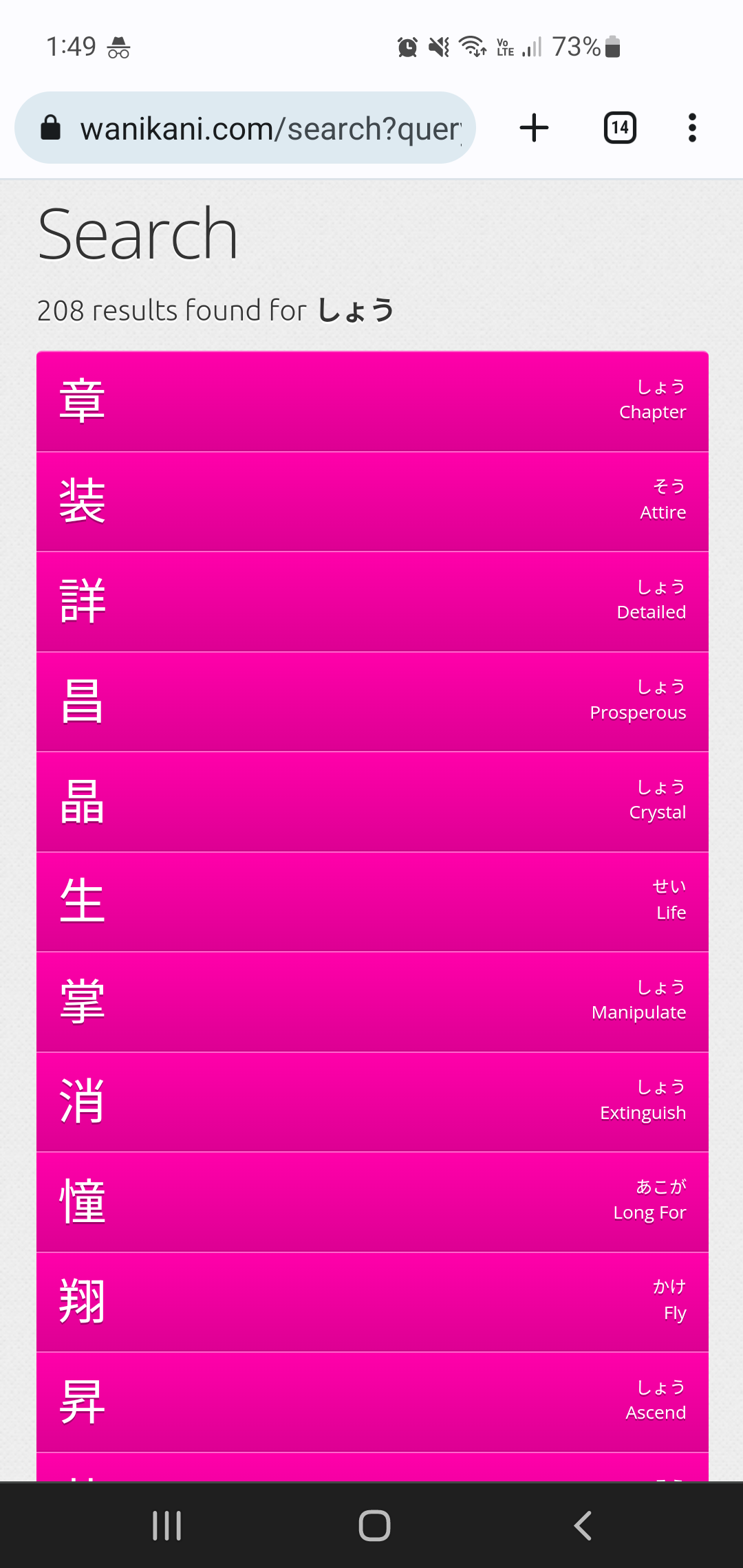Open the browser overflow menu
Screen dimensions: 743x1568
pos(692,128)
